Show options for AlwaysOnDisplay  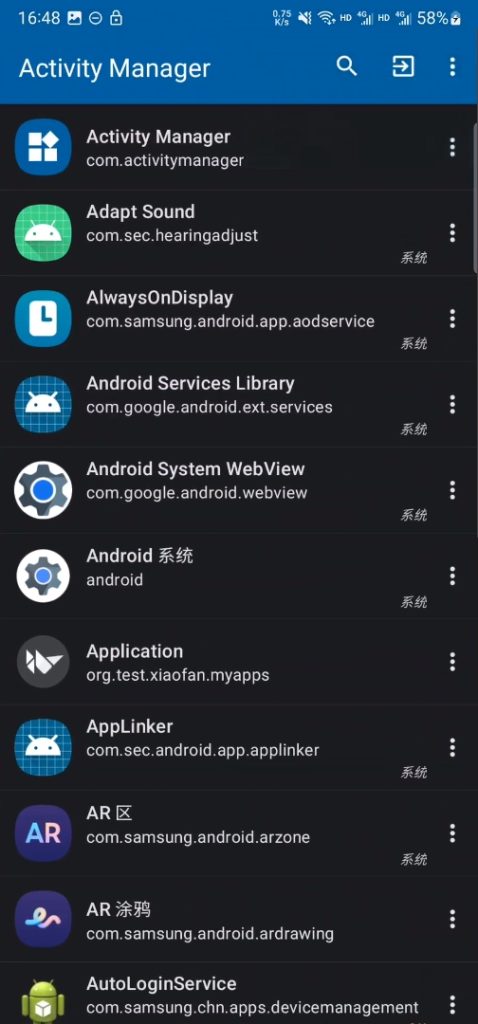click(452, 319)
